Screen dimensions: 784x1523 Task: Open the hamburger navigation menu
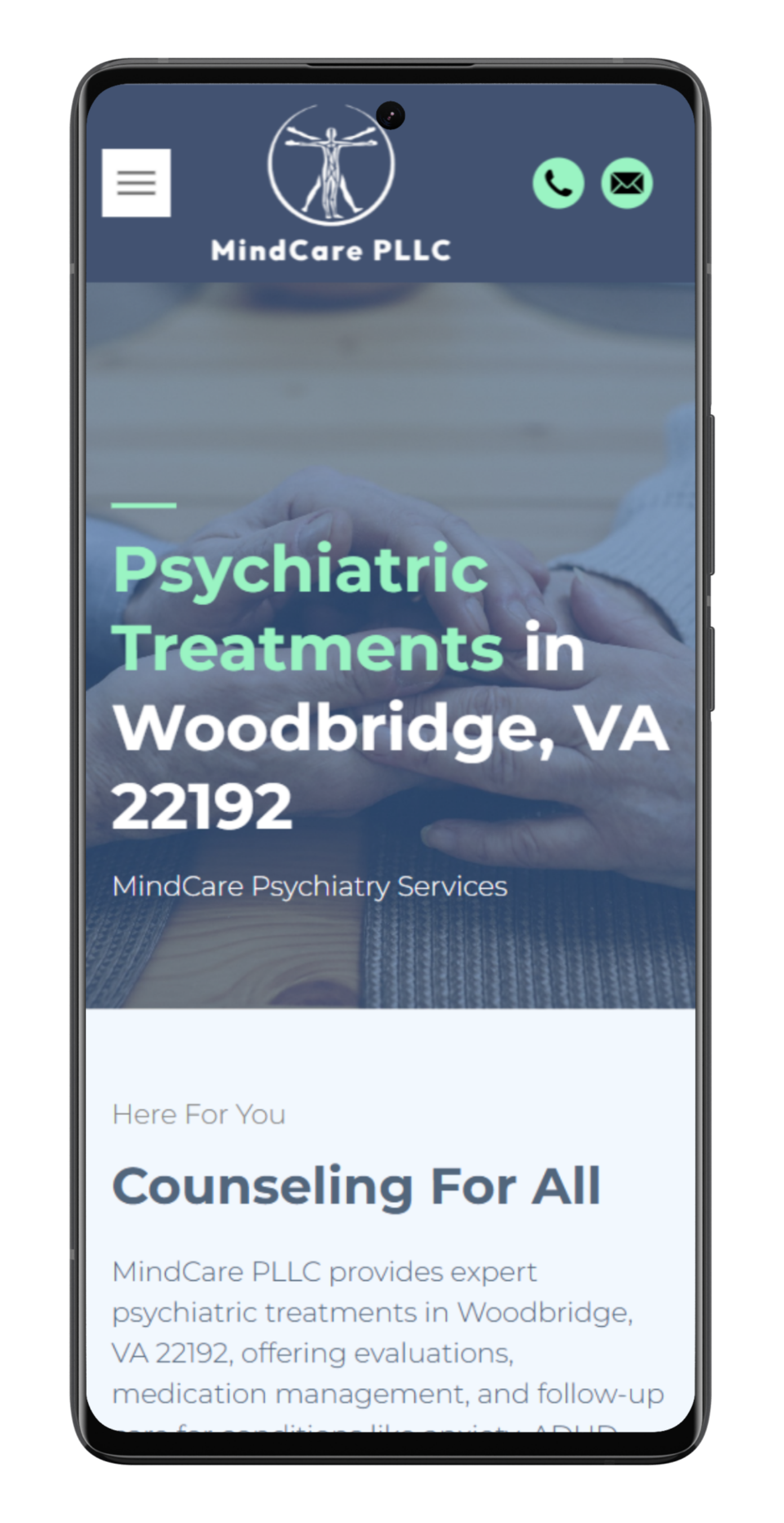(x=136, y=183)
